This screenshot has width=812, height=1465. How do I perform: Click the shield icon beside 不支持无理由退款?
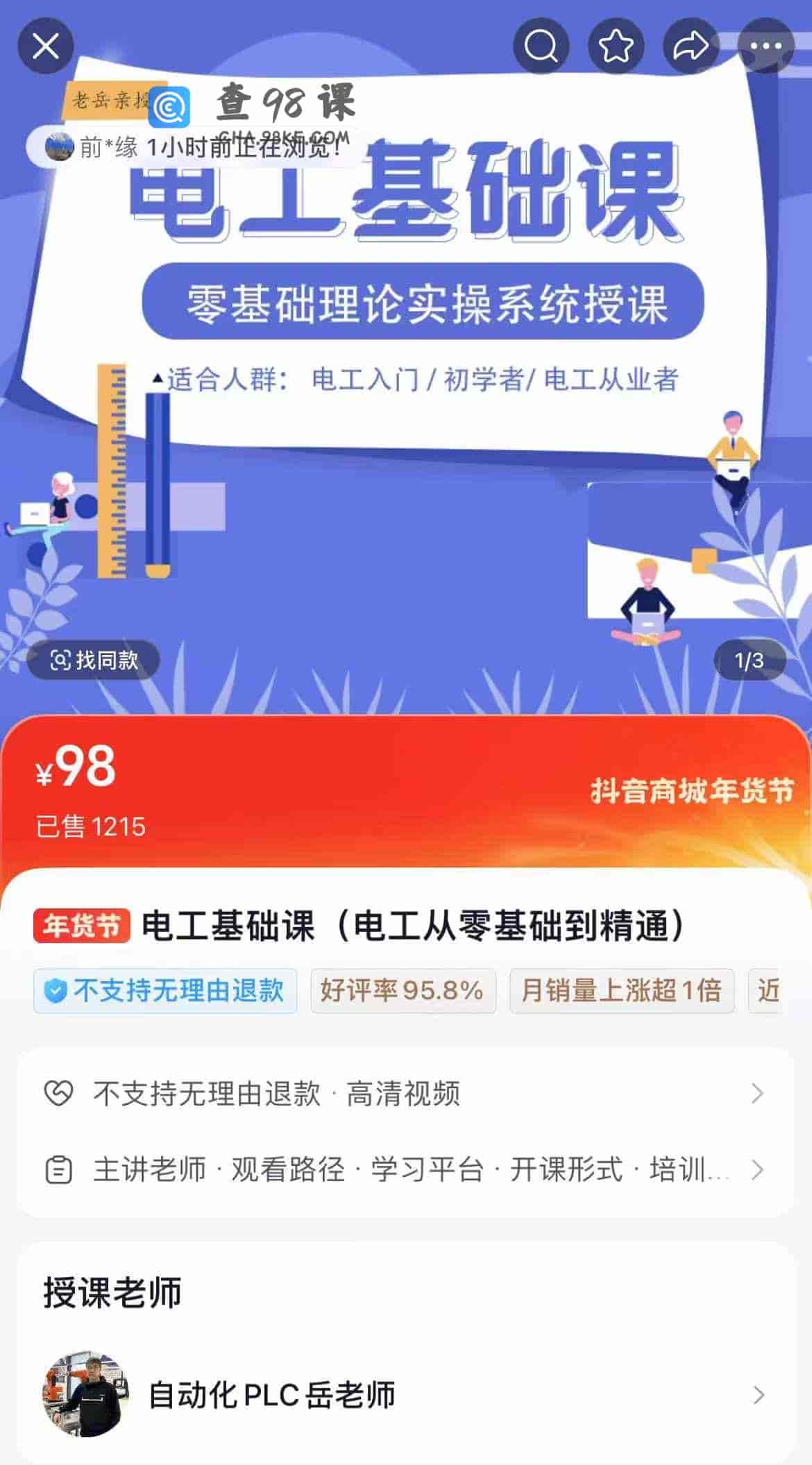pos(54,991)
